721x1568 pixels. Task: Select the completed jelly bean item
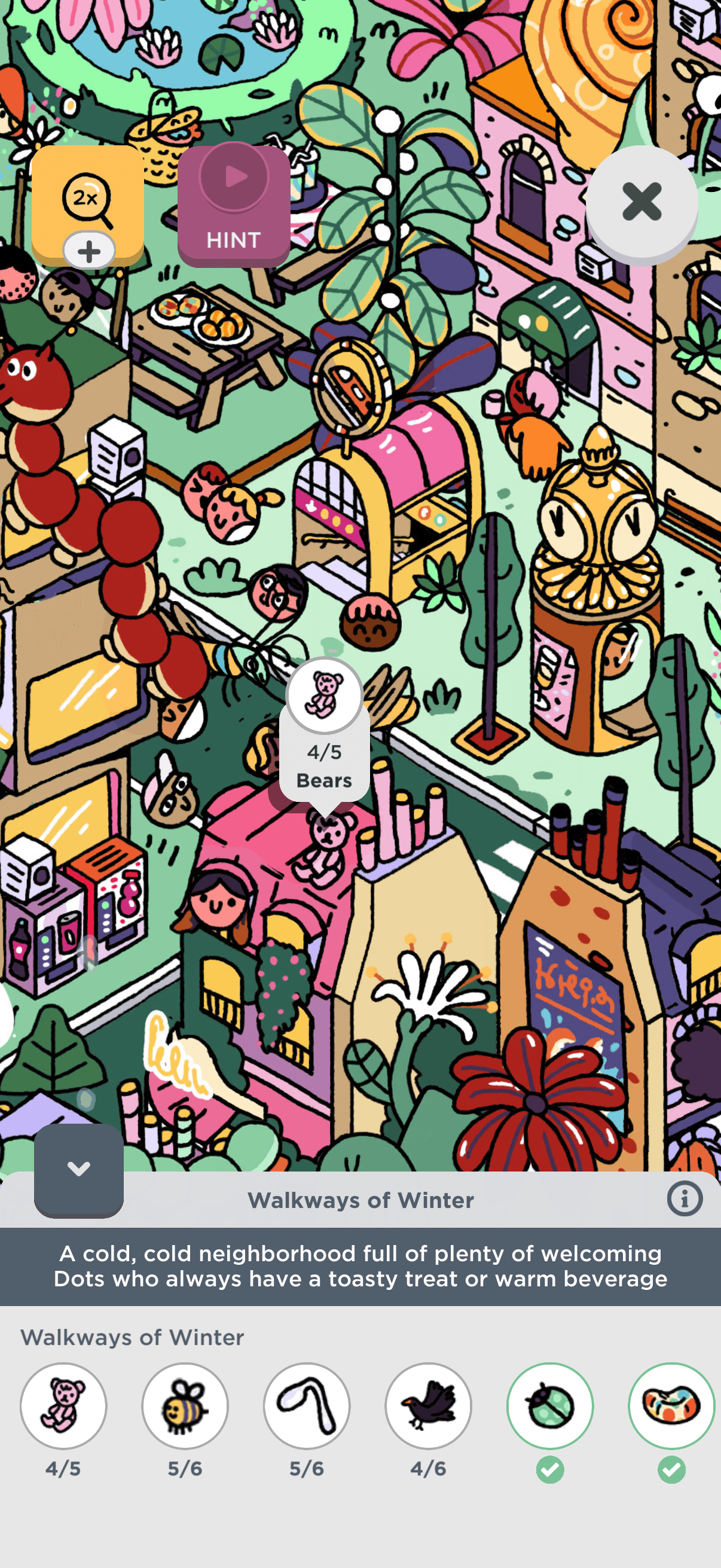[671, 1405]
